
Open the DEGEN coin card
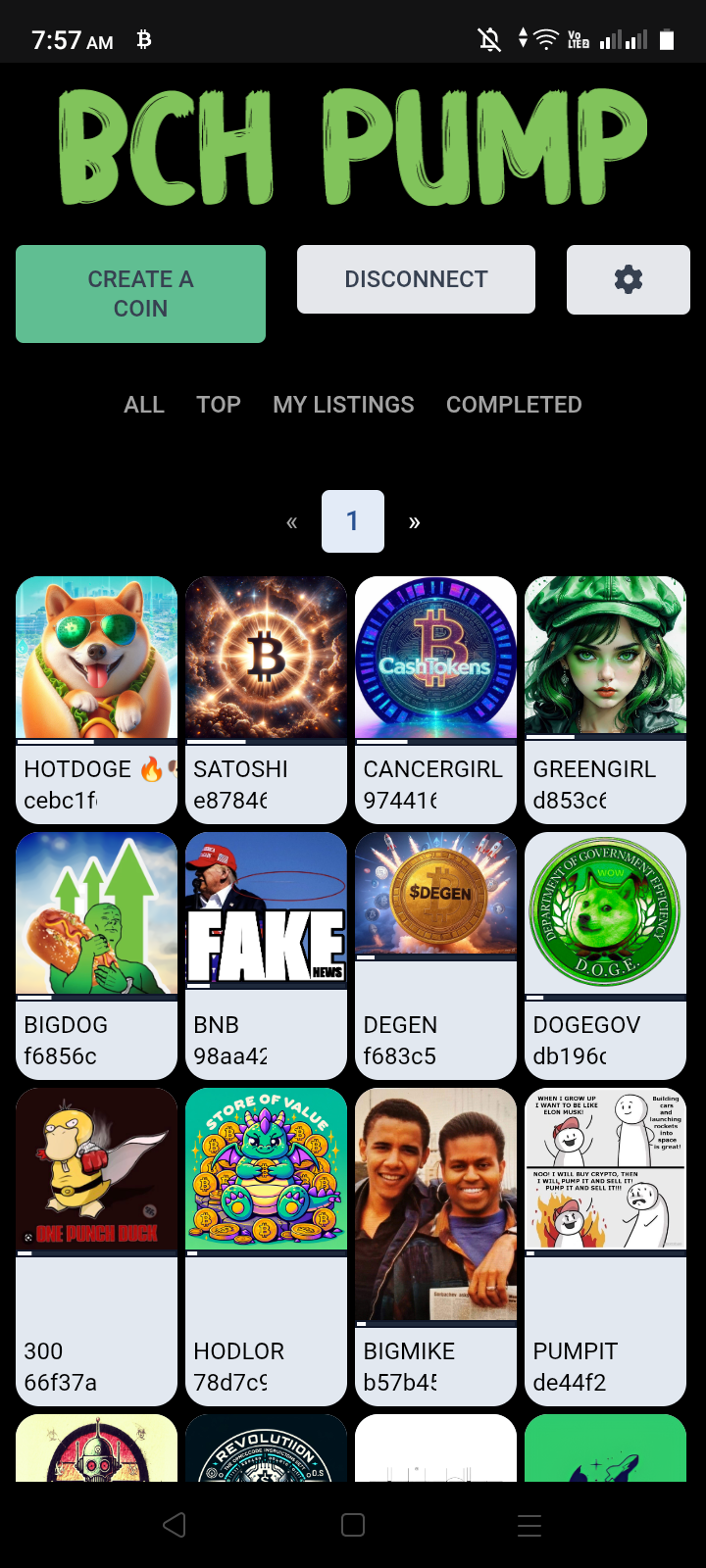[x=435, y=955]
